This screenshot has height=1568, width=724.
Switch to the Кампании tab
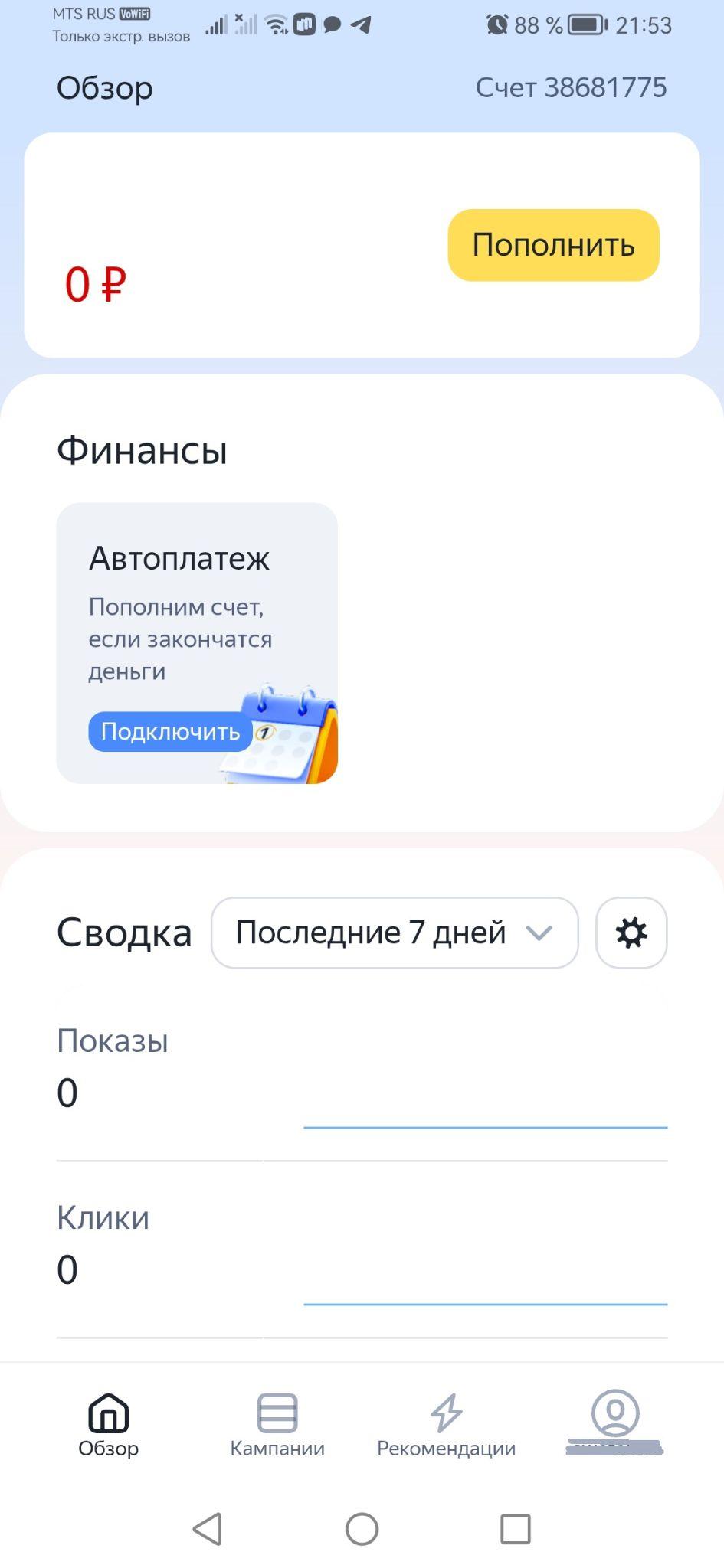tap(277, 1424)
